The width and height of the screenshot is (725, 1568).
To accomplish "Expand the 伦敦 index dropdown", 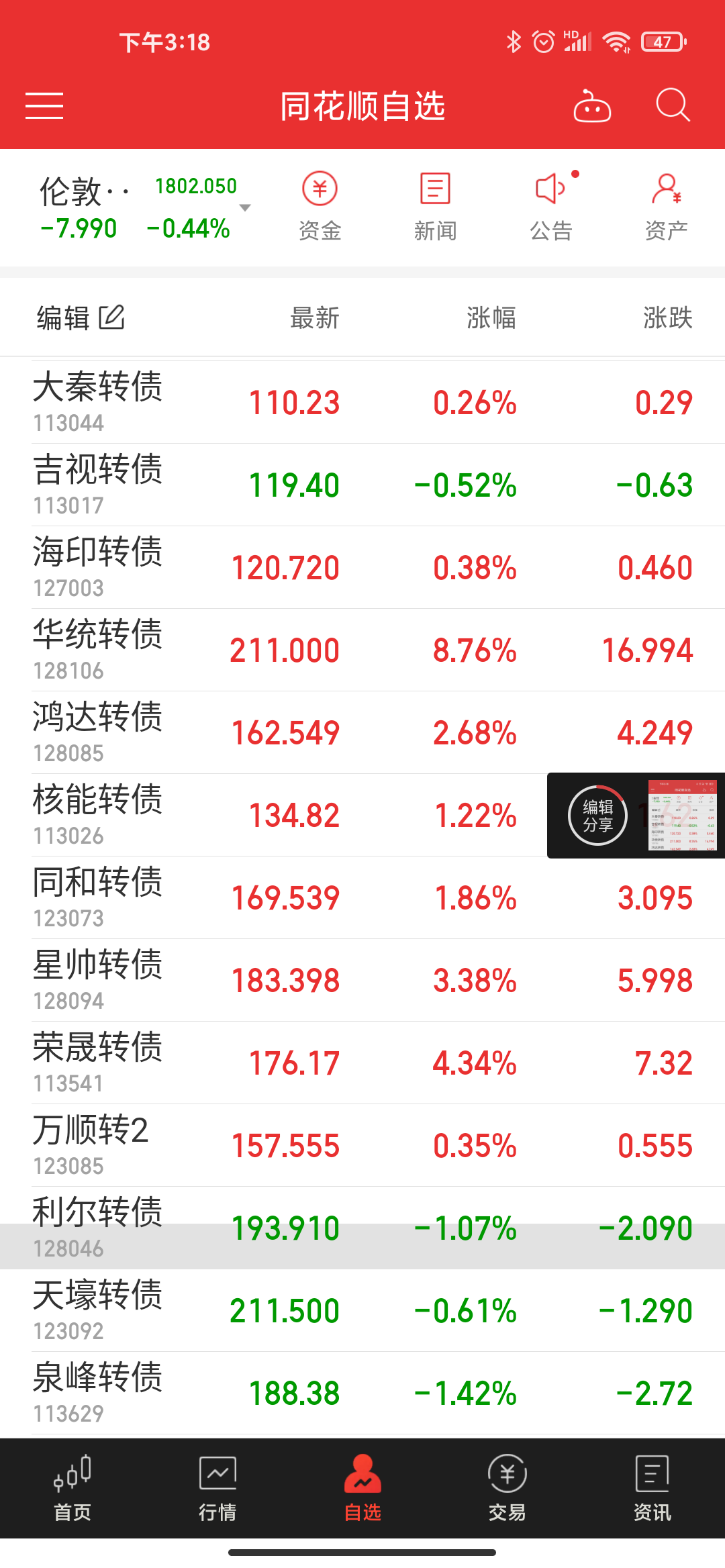I will (x=245, y=208).
